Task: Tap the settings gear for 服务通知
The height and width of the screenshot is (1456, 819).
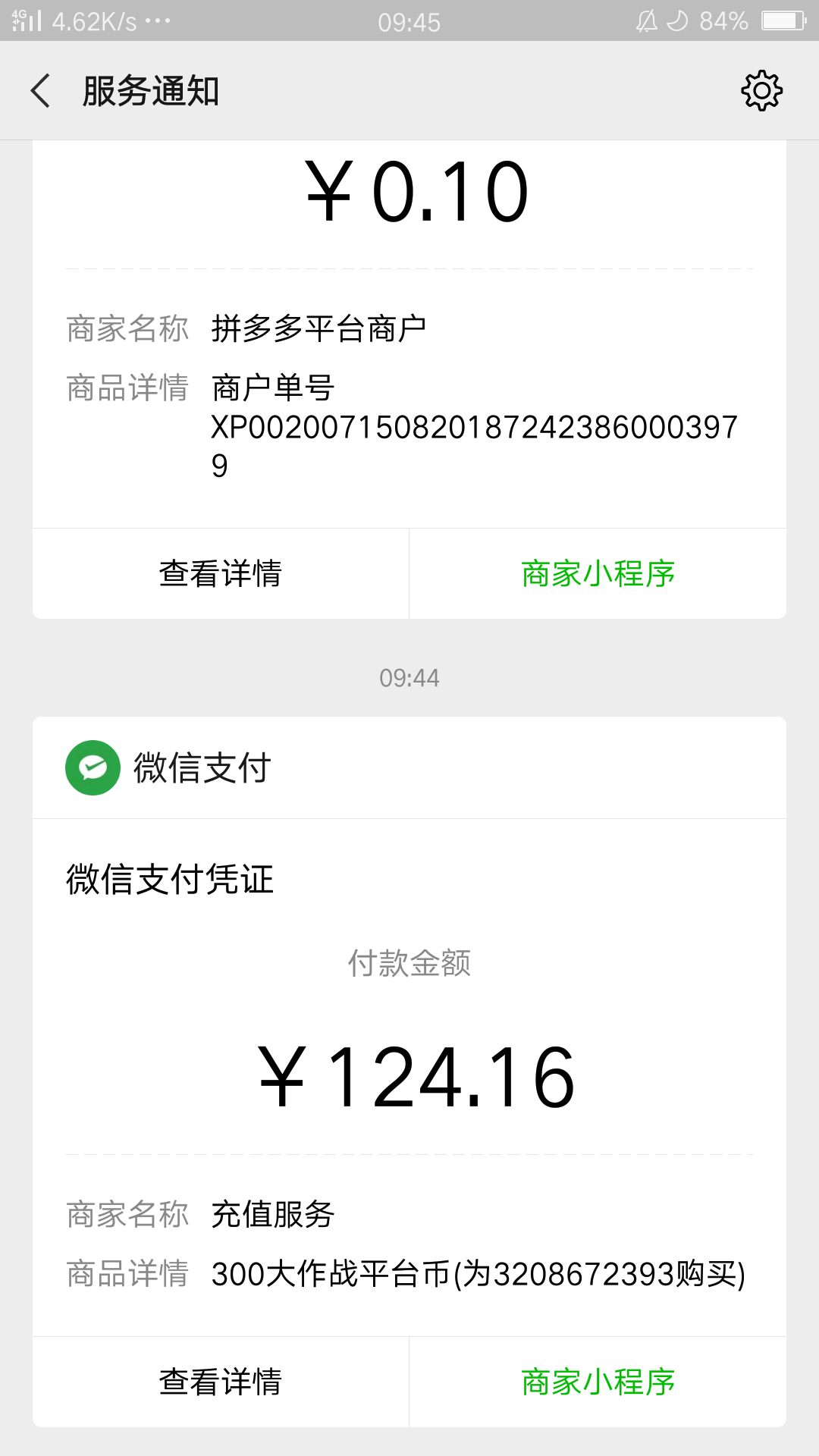Action: click(x=763, y=91)
